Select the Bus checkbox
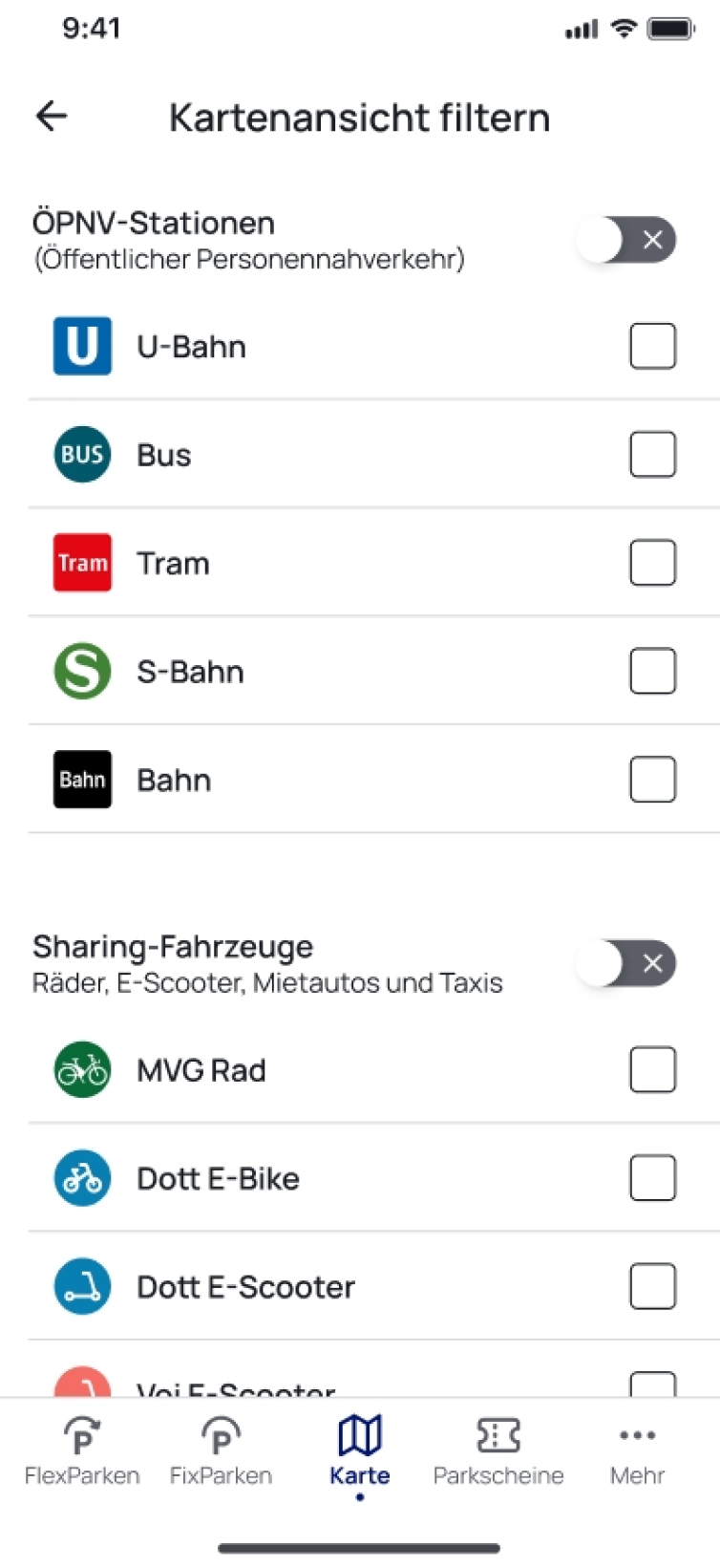The width and height of the screenshot is (720, 1568). (x=652, y=454)
